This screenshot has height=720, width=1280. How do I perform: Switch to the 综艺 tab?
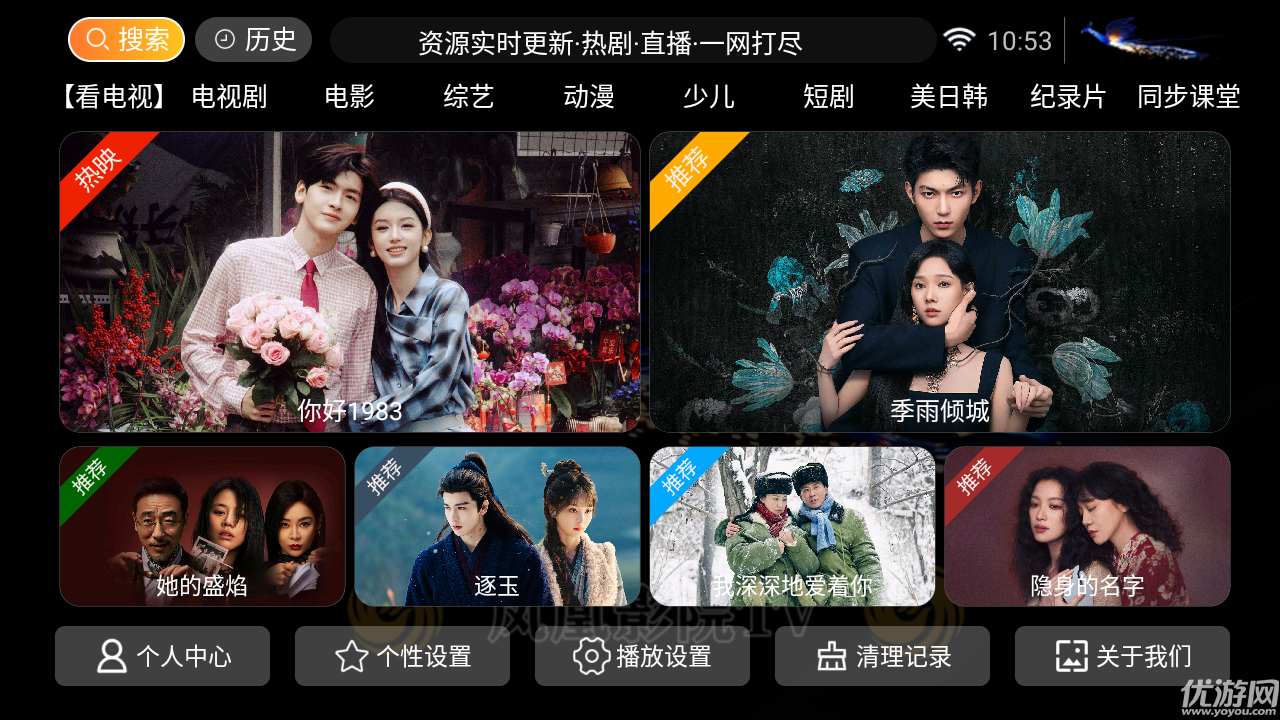pos(469,97)
